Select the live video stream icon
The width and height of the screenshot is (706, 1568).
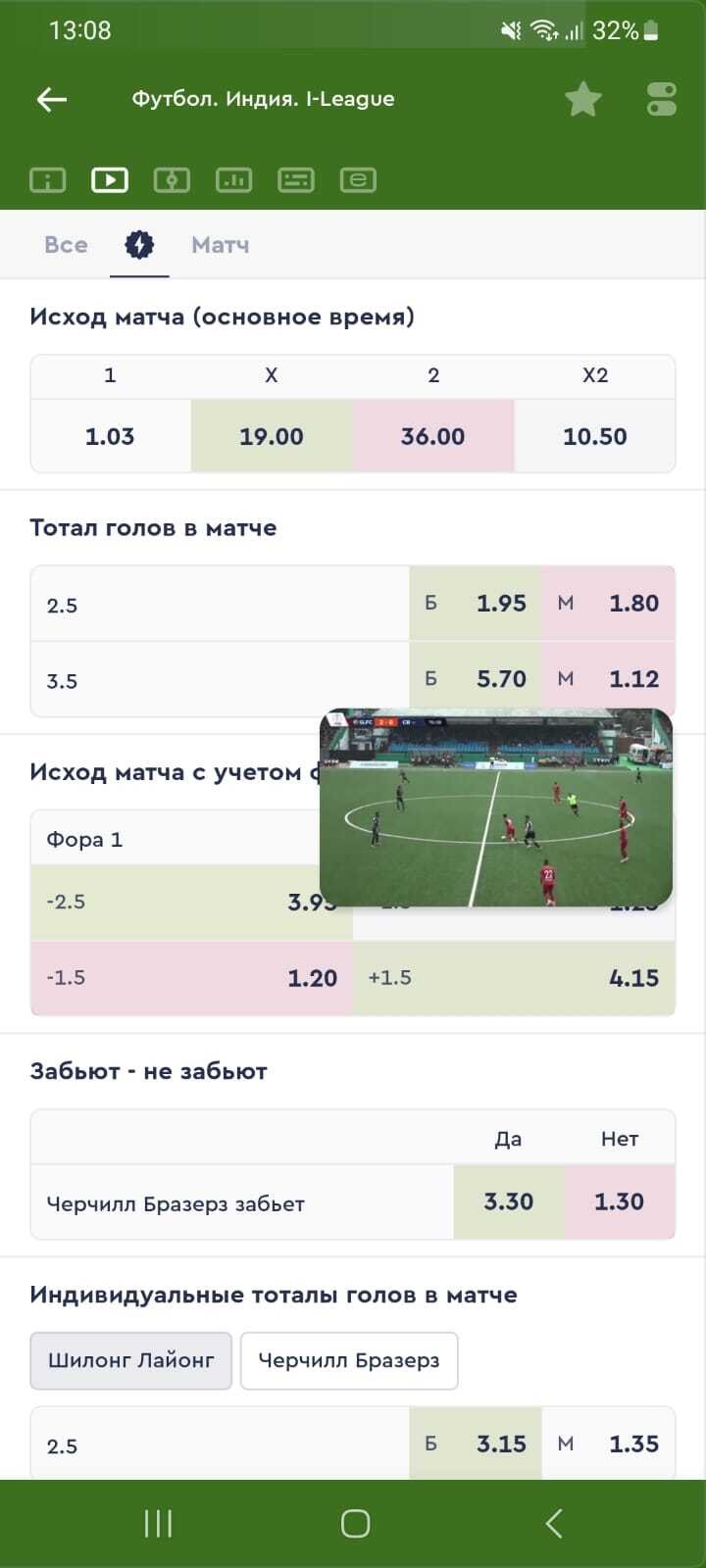[x=110, y=180]
